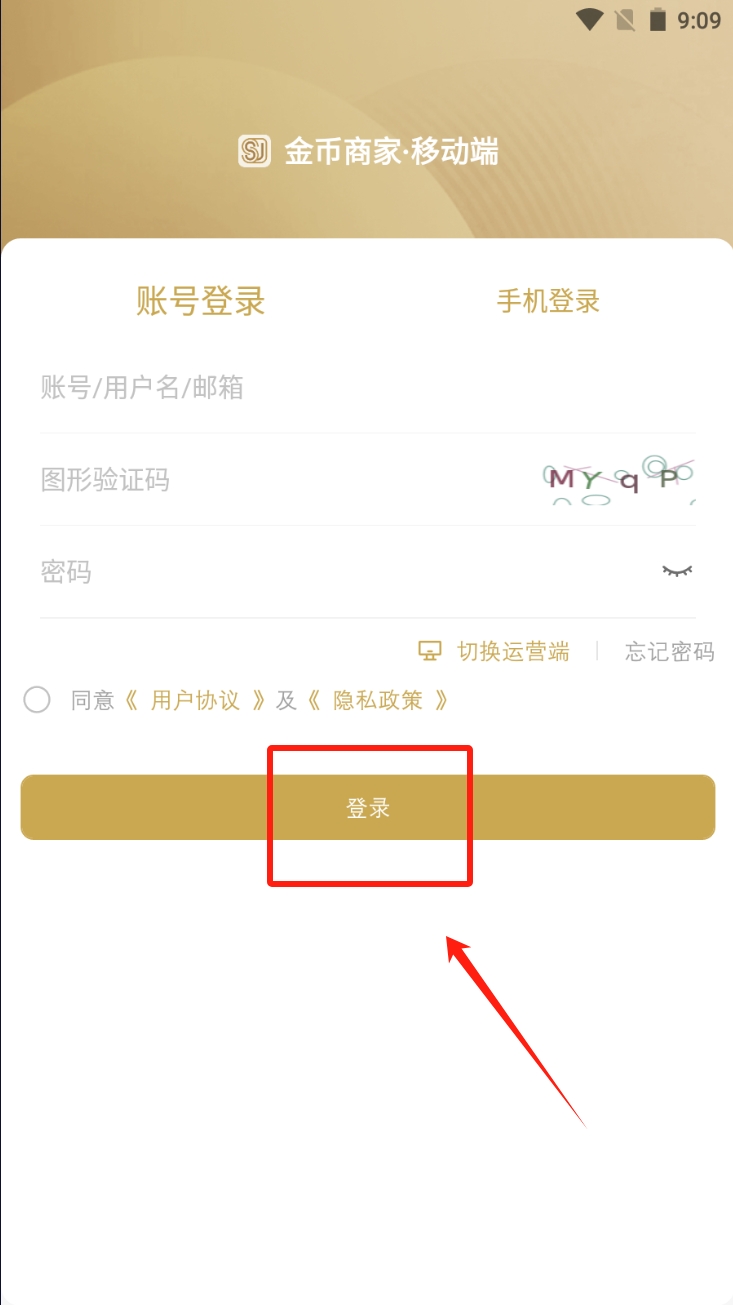Select the 账号登录 tab
This screenshot has width=733, height=1305.
click(x=201, y=301)
